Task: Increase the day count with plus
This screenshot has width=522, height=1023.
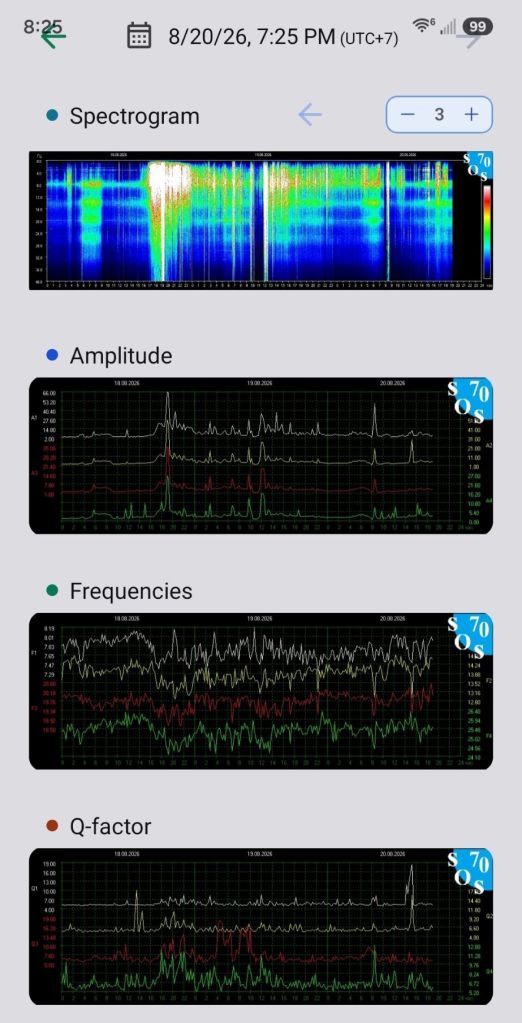Action: [471, 114]
